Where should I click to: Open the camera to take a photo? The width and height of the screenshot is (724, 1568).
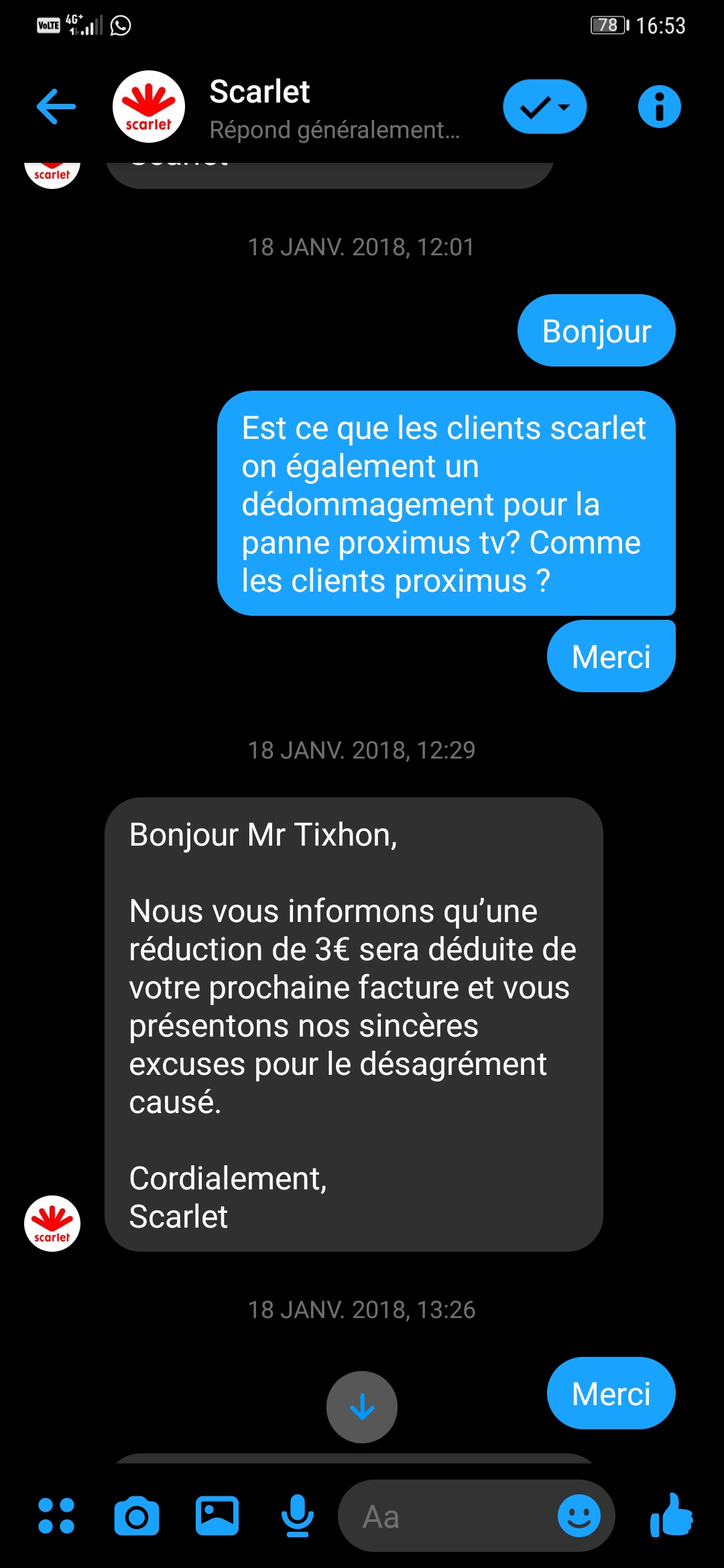tap(137, 1516)
